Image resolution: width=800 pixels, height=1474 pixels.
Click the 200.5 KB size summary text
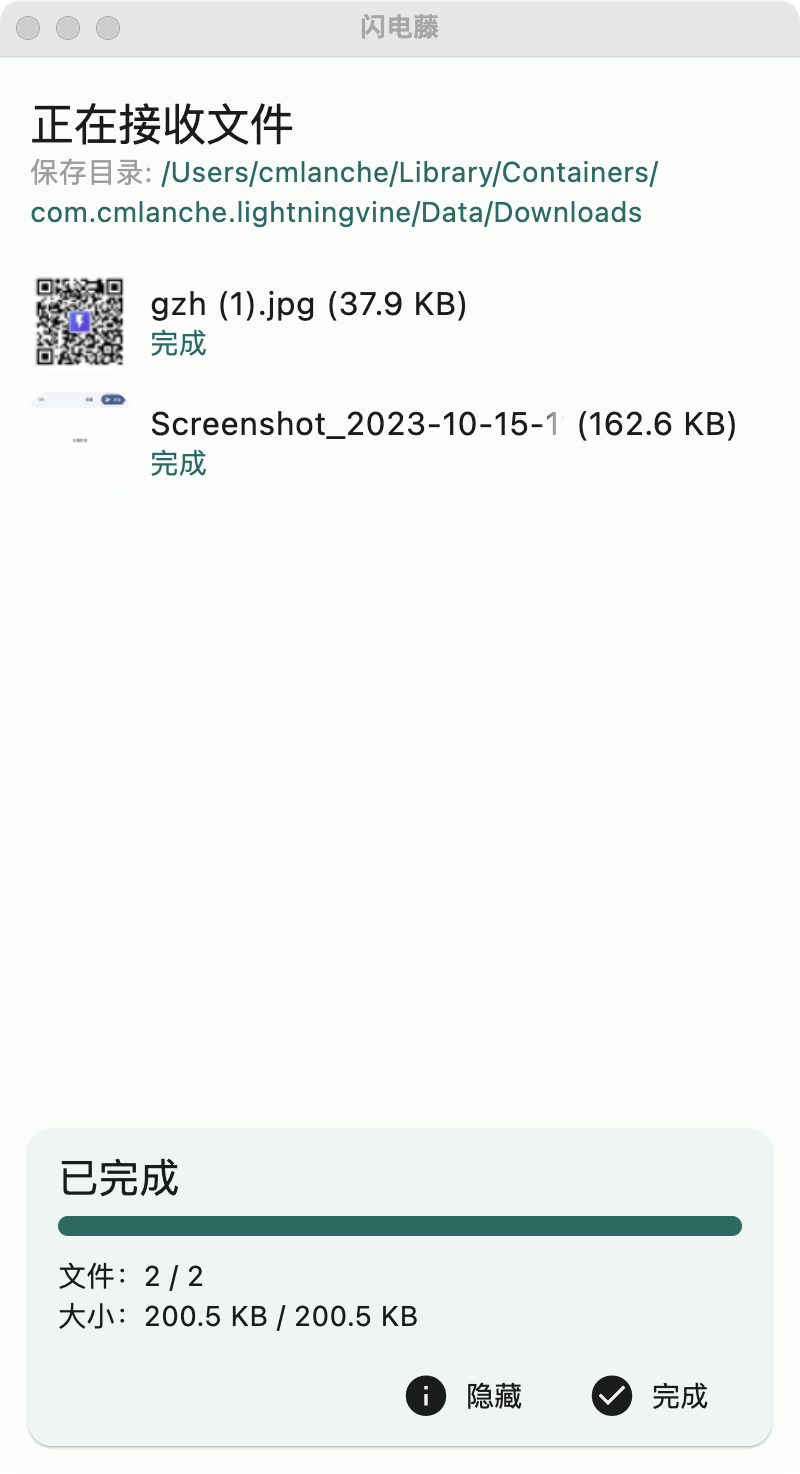280,1316
